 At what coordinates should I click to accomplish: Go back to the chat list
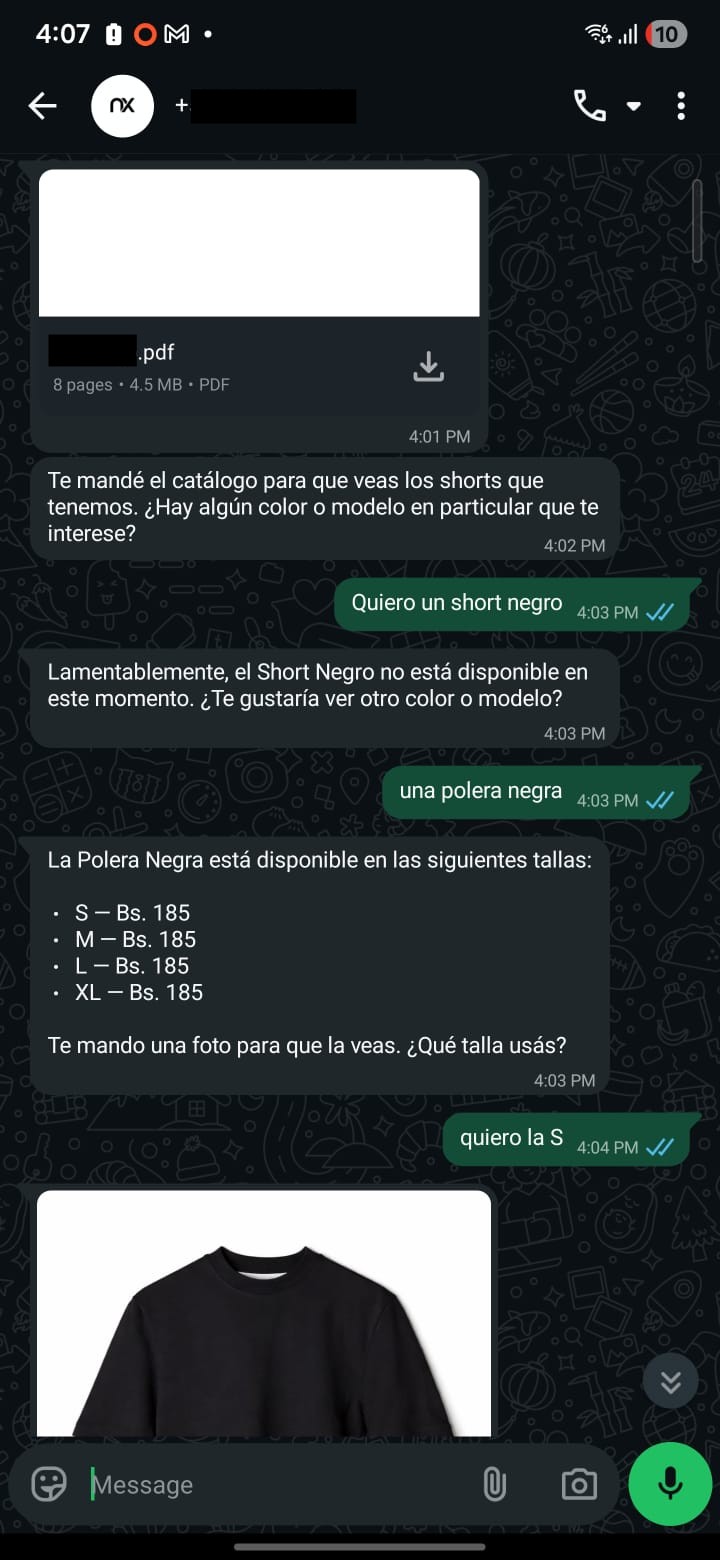pos(42,106)
